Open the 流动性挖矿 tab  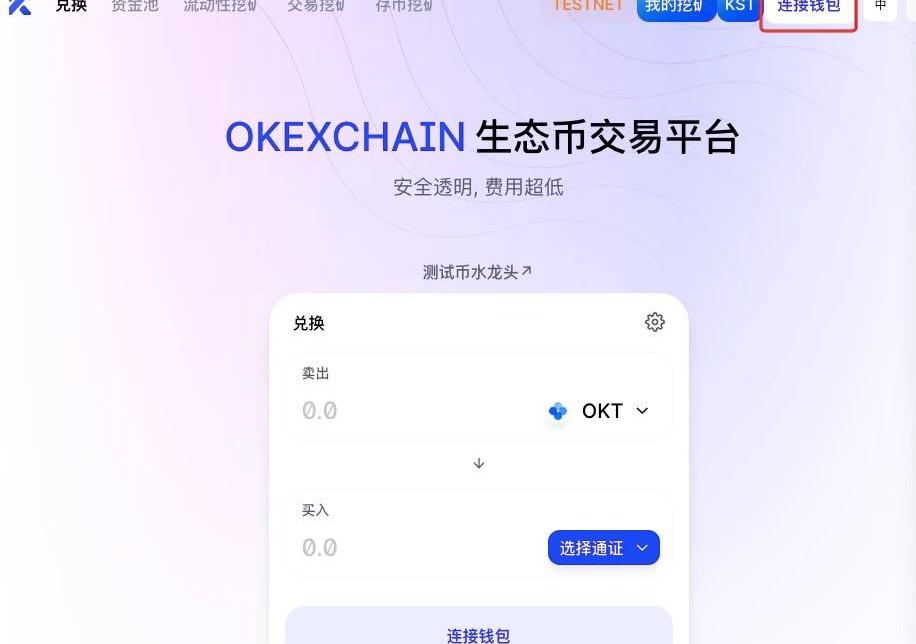coord(221,5)
